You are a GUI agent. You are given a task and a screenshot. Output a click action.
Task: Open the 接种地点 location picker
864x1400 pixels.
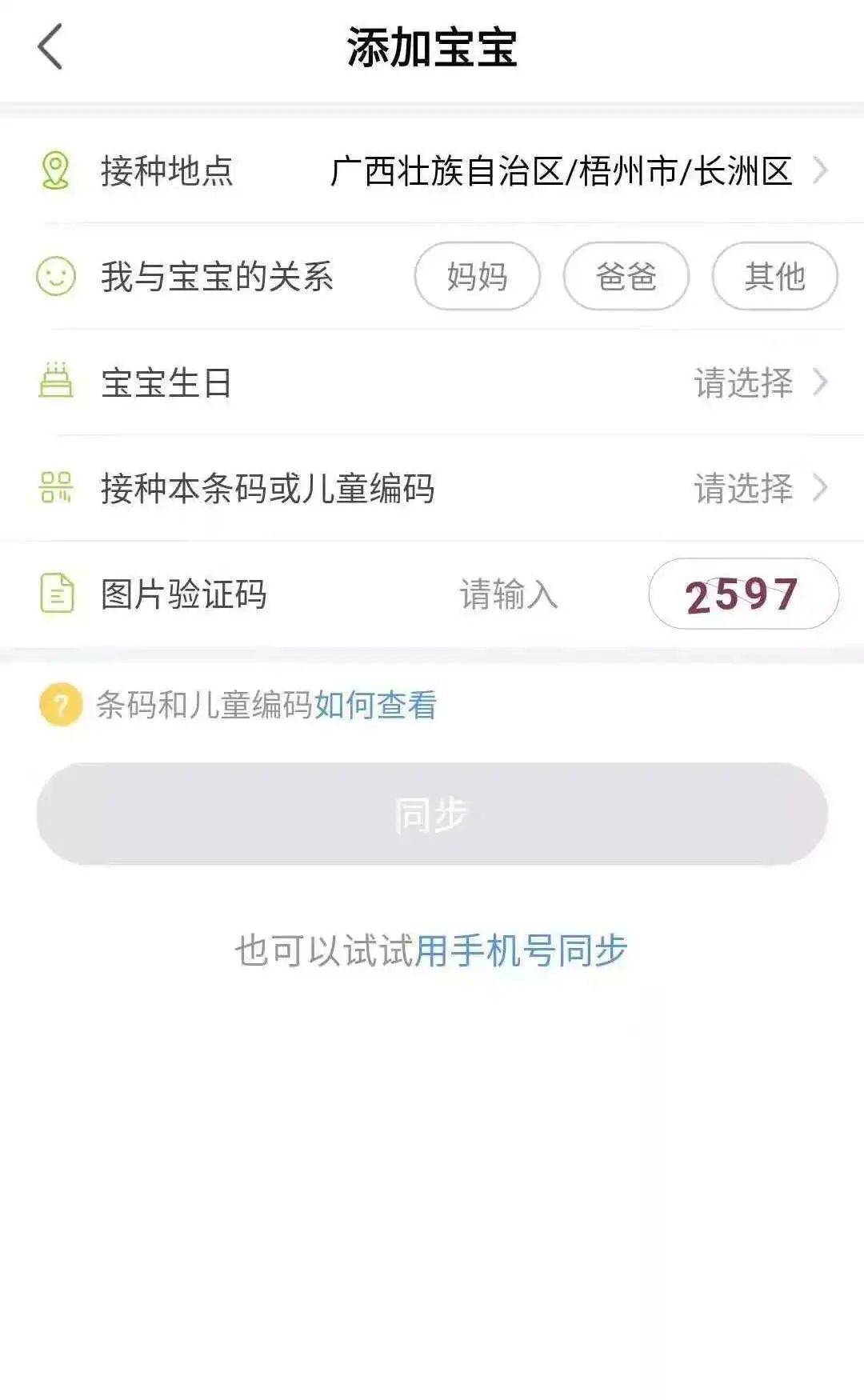pyautogui.click(x=560, y=171)
